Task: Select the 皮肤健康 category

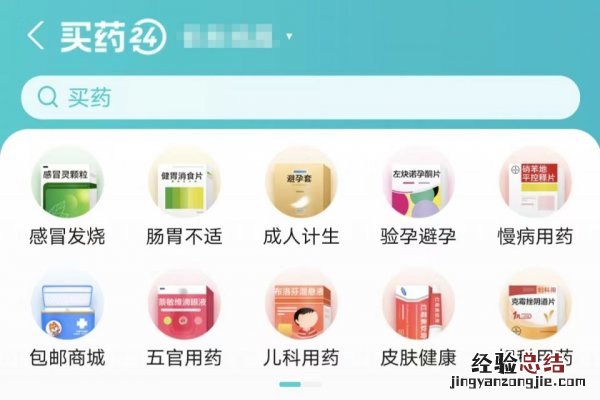Action: click(418, 315)
